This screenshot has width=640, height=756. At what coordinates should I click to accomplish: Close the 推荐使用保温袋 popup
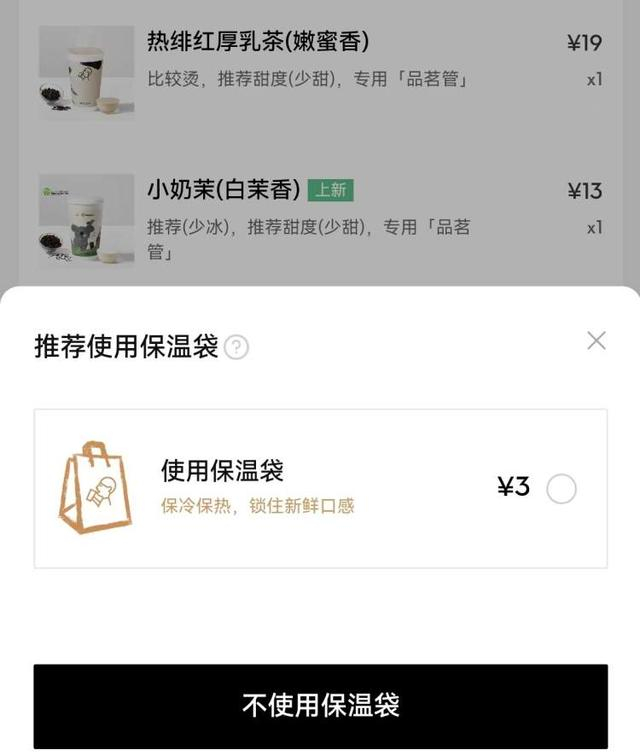(x=596, y=341)
